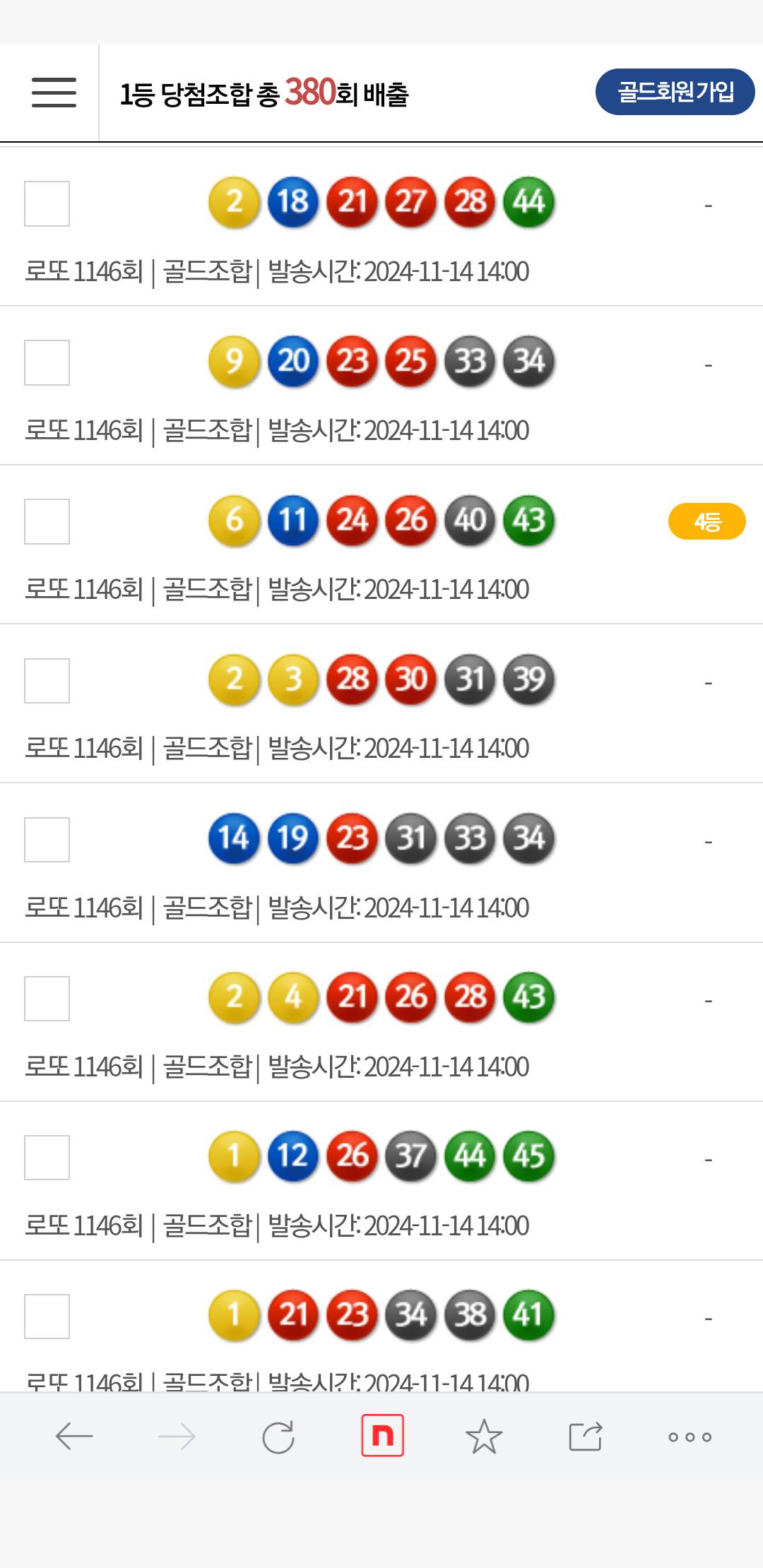Mark the checkbox for 2 3 28 30 31 39
This screenshot has height=1568, width=763.
tap(47, 681)
